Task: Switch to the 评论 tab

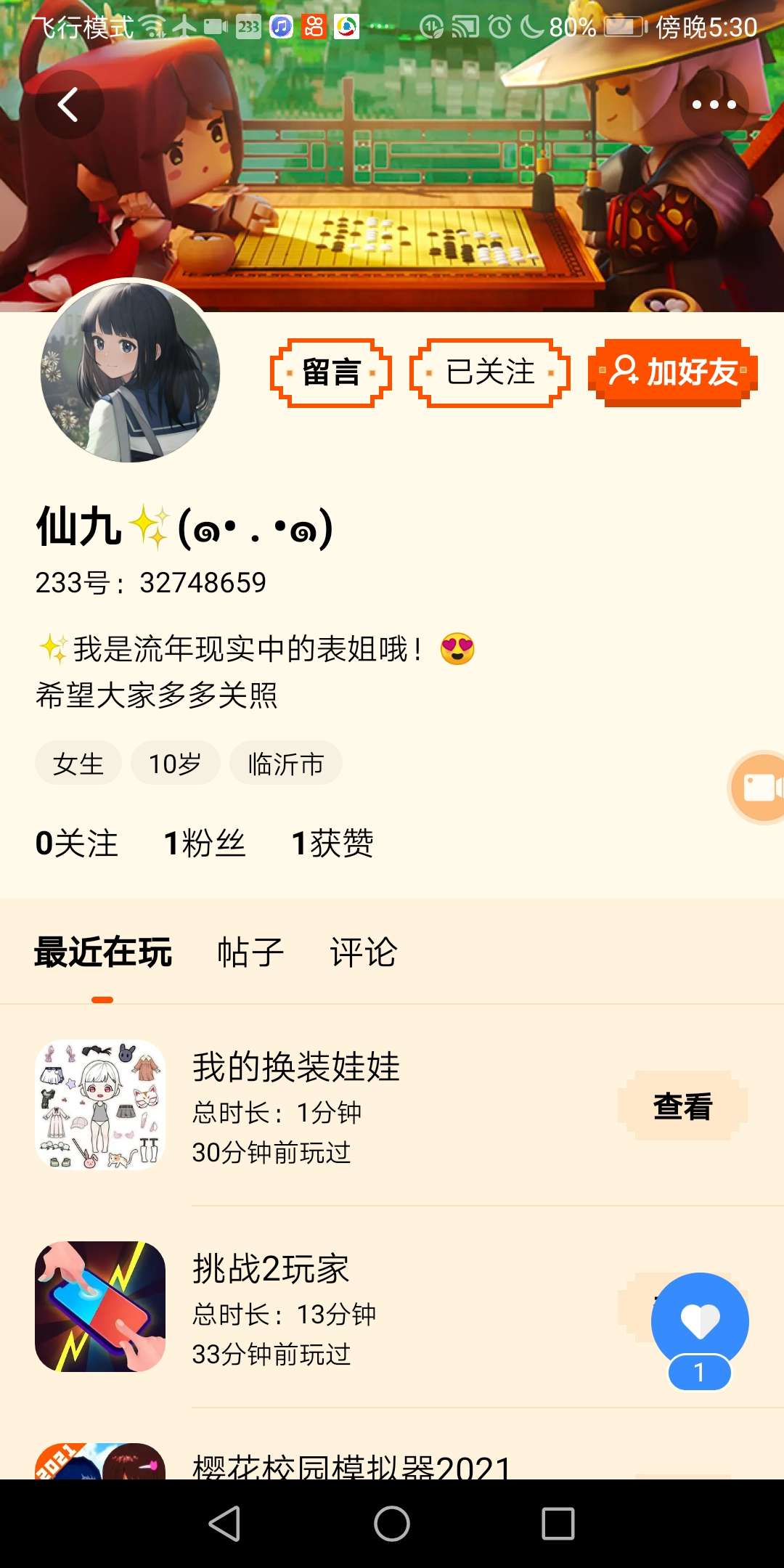Action: coord(363,952)
